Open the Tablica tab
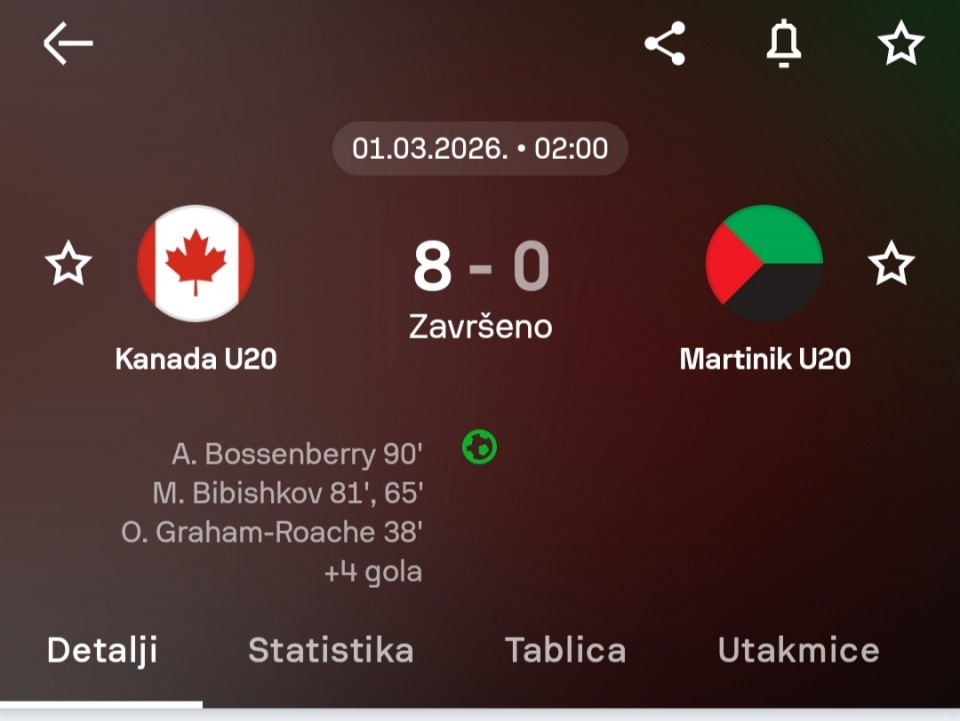Screen dimensions: 960x721 pyautogui.click(x=565, y=651)
